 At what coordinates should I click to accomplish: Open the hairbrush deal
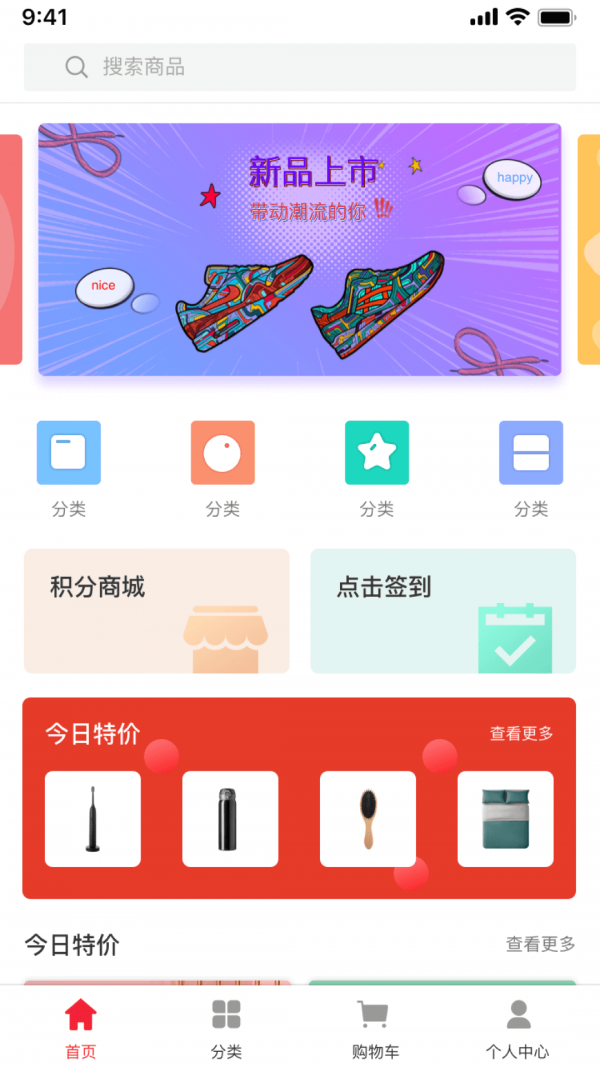pyautogui.click(x=368, y=819)
